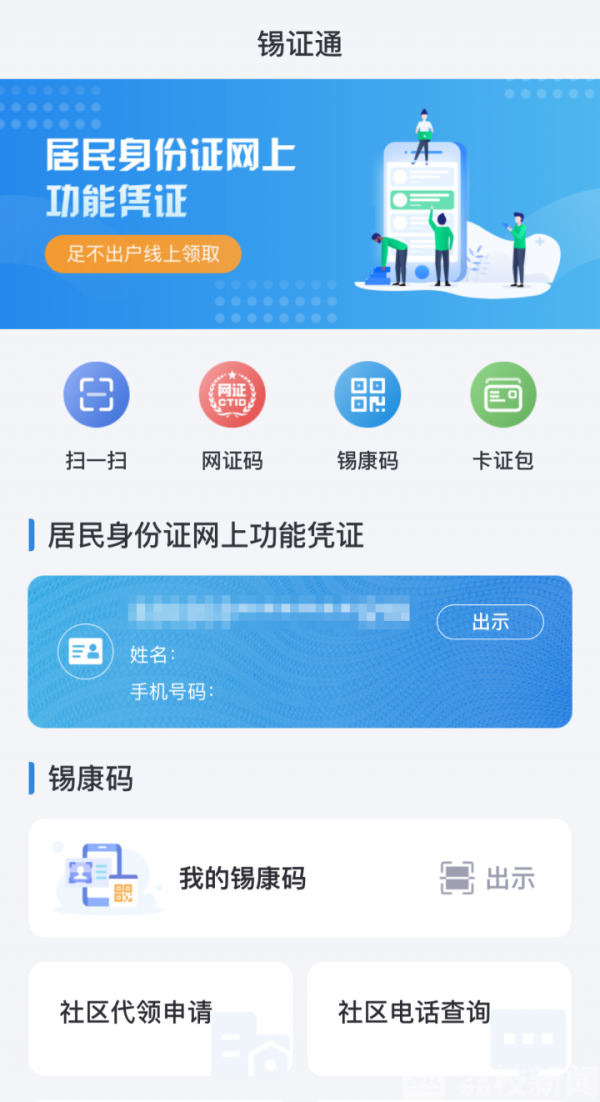Open 卡证包

point(503,395)
